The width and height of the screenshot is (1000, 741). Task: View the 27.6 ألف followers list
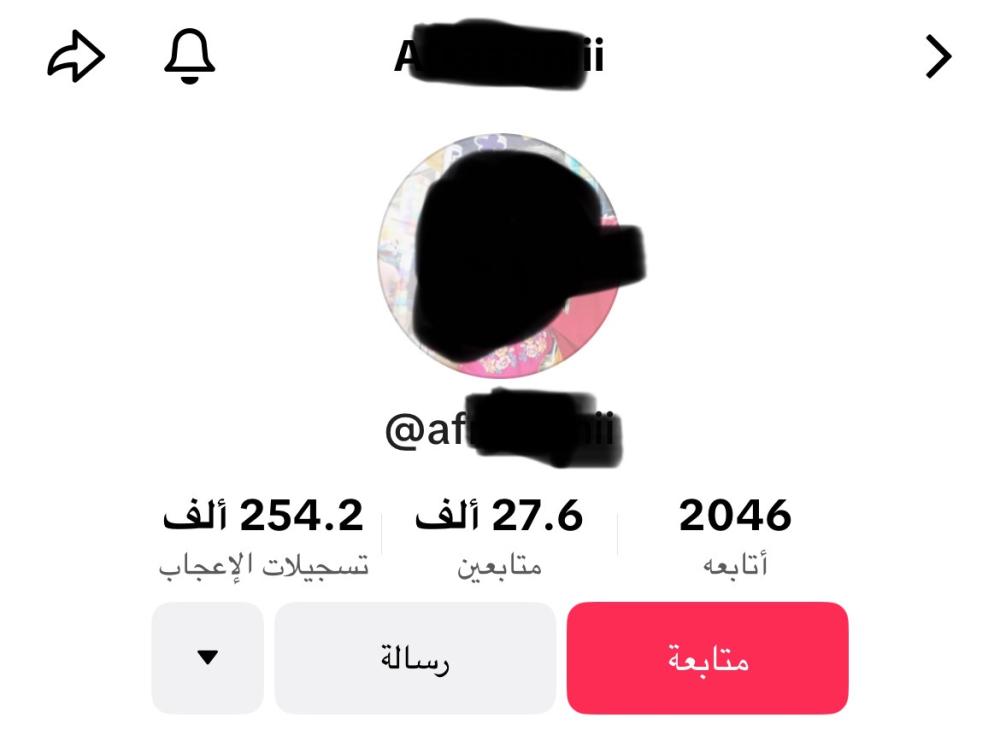pos(499,537)
